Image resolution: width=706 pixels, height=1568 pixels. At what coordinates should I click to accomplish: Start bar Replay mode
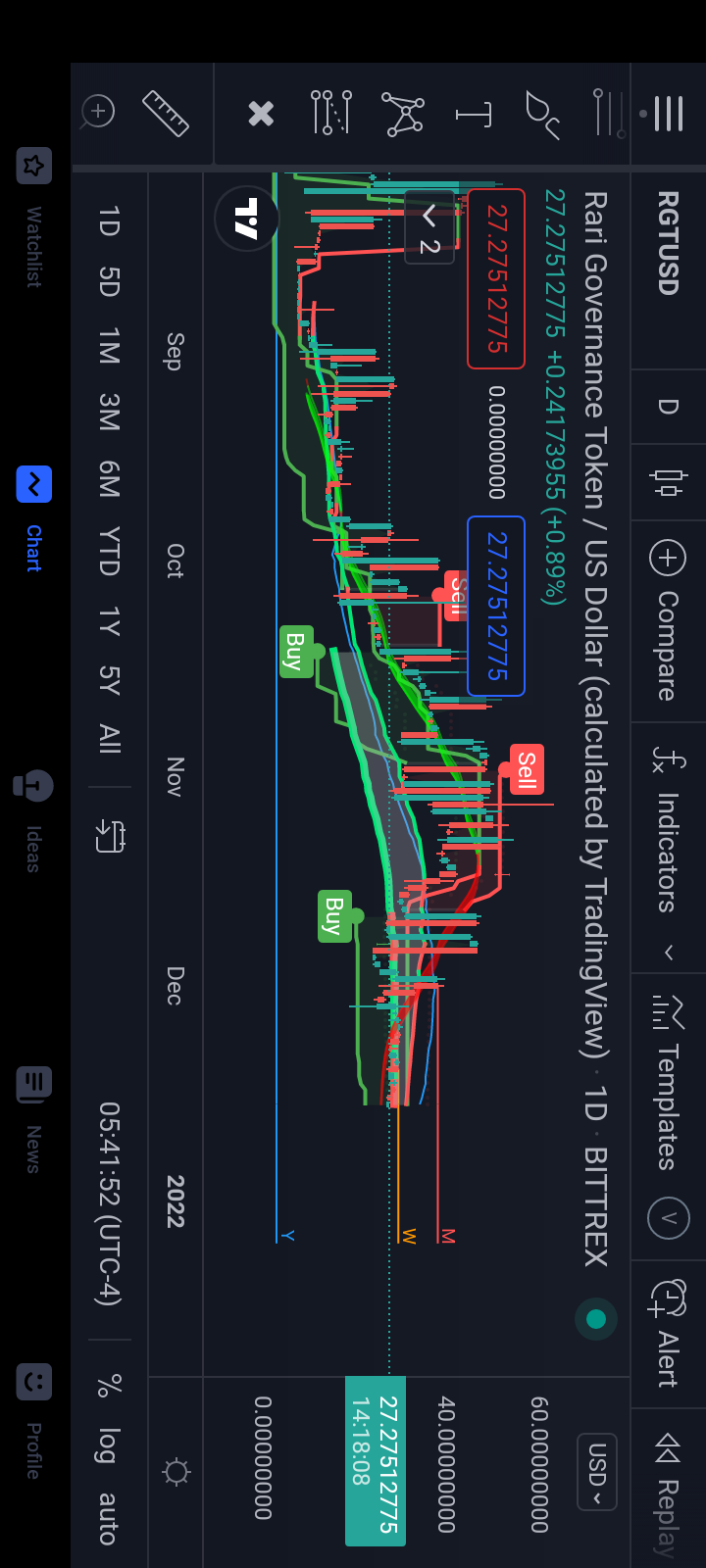(x=668, y=1494)
